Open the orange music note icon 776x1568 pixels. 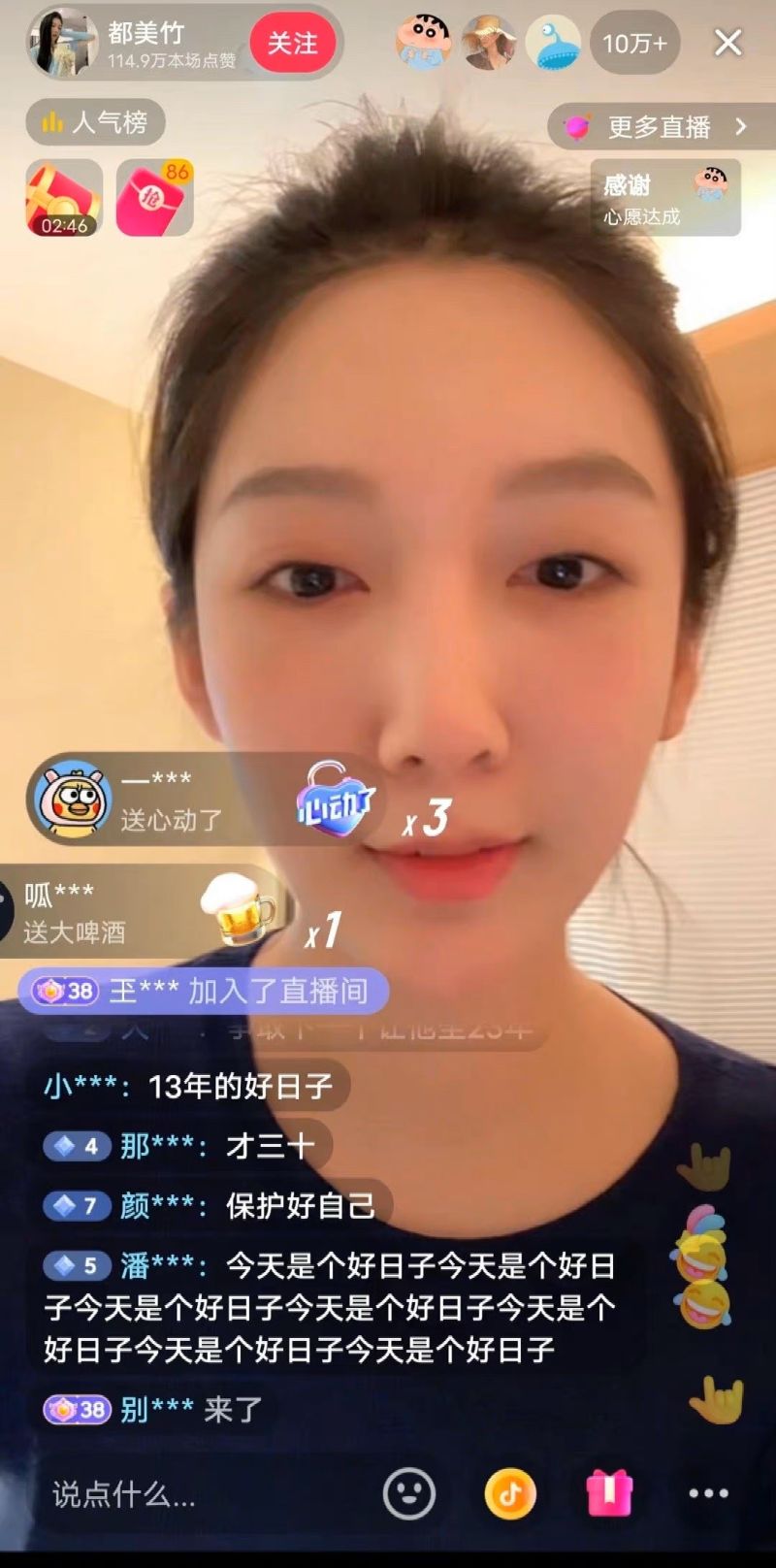click(x=510, y=1493)
